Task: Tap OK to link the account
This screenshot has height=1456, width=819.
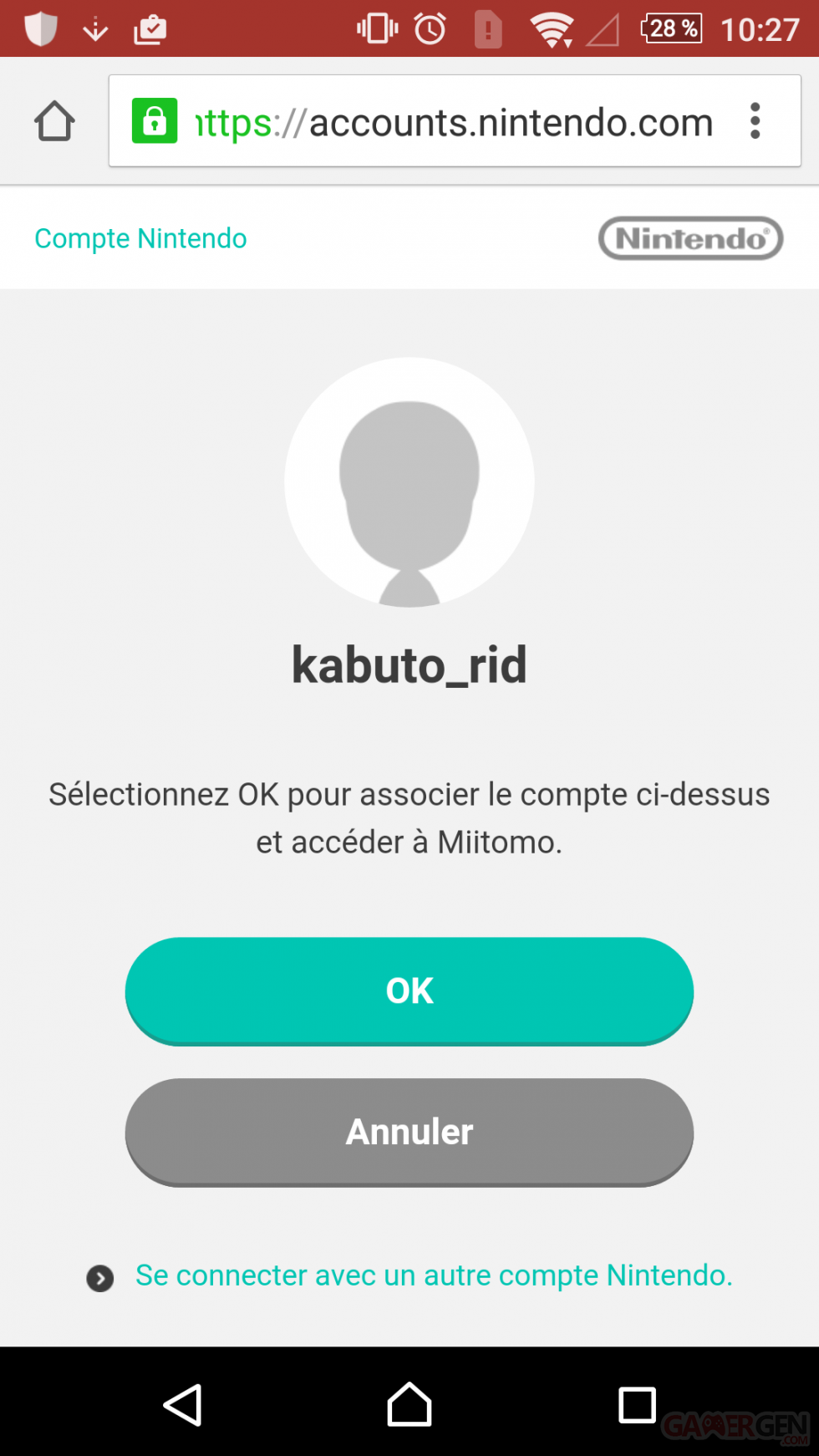Action: (x=409, y=990)
